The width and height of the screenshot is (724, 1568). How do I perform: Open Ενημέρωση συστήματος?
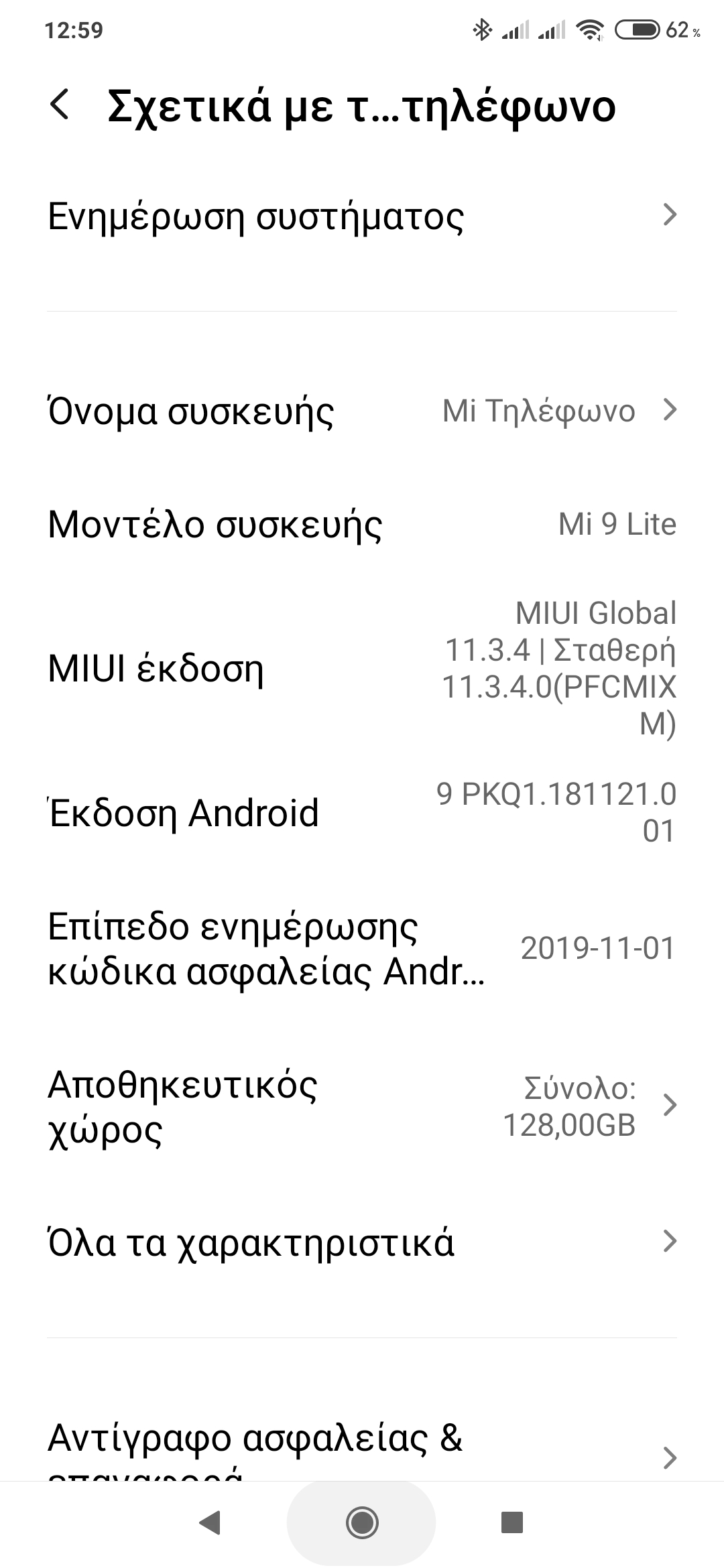(x=362, y=216)
